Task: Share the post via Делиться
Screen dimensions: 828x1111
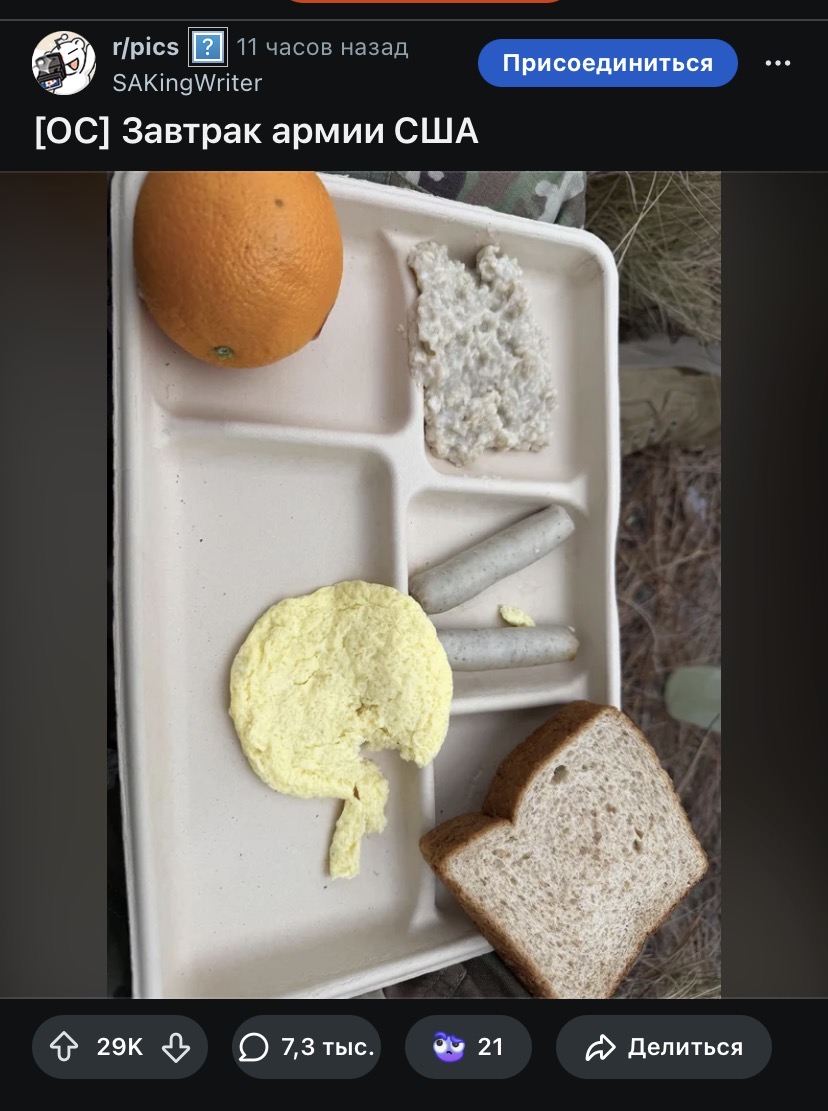Action: [664, 1047]
